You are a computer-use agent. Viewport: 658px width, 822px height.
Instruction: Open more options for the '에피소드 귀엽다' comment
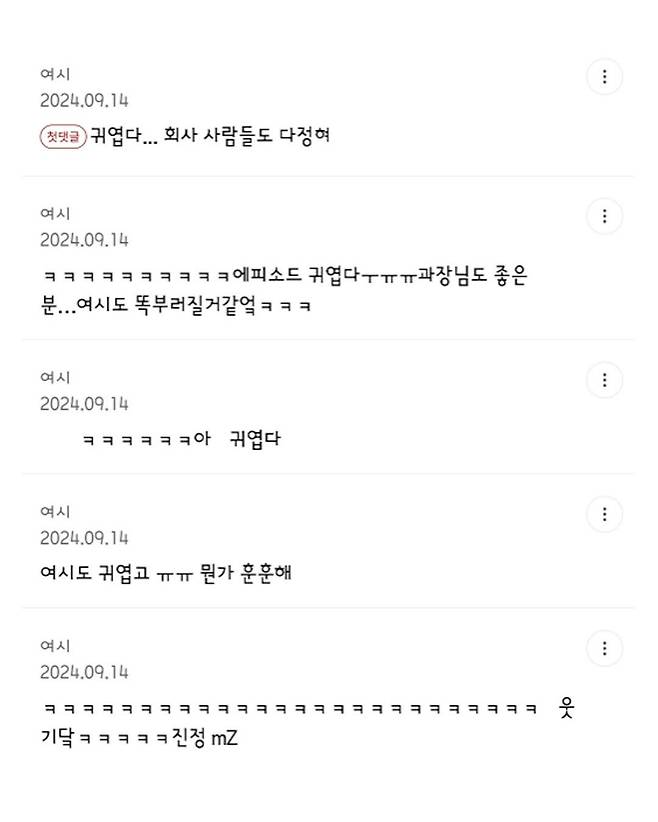[x=604, y=216]
